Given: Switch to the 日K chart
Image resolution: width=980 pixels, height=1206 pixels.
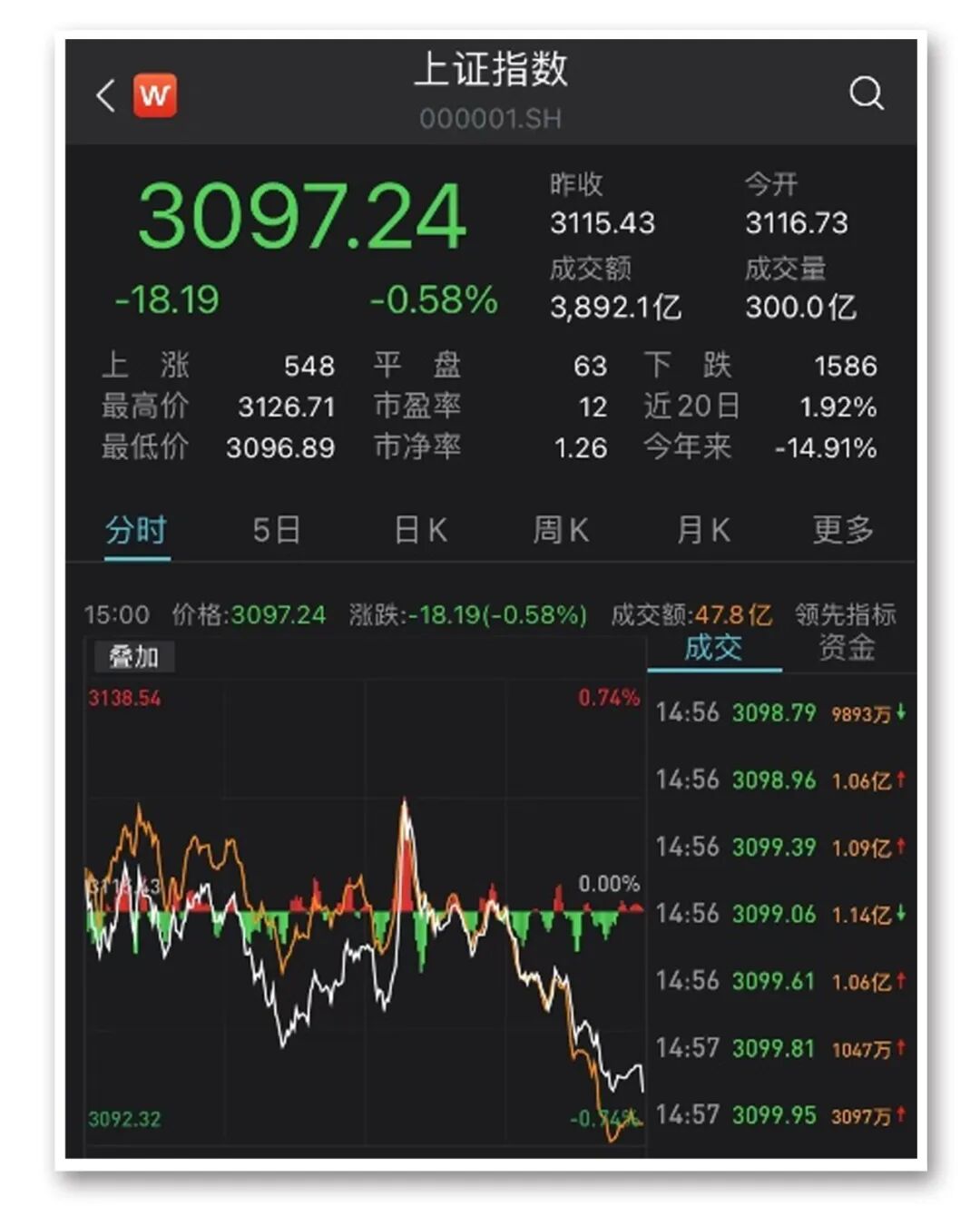Looking at the screenshot, I should click(x=420, y=530).
